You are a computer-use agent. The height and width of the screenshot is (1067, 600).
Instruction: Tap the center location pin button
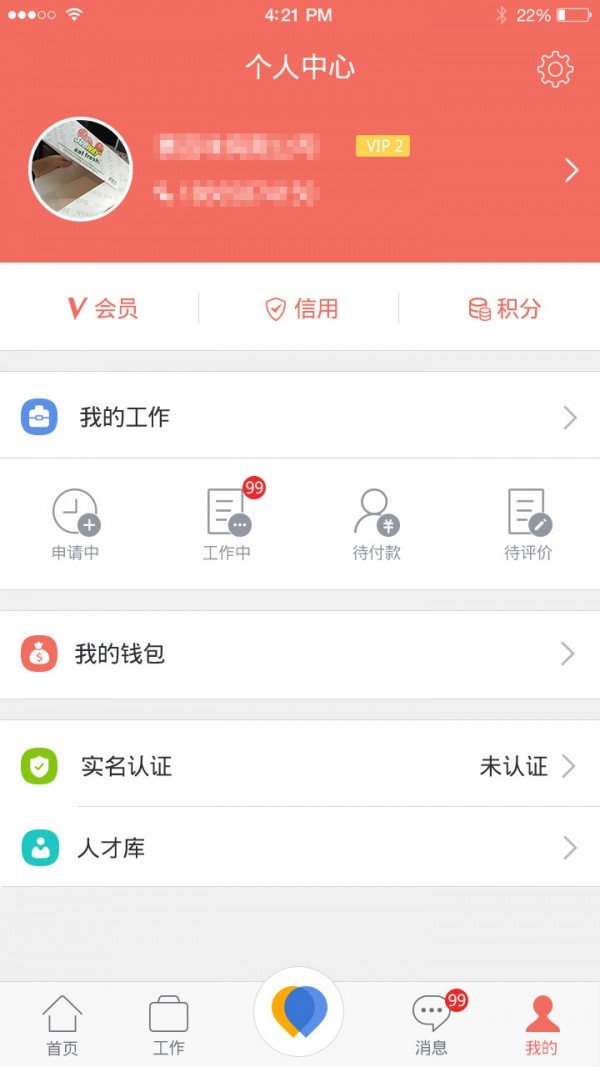[299, 1010]
